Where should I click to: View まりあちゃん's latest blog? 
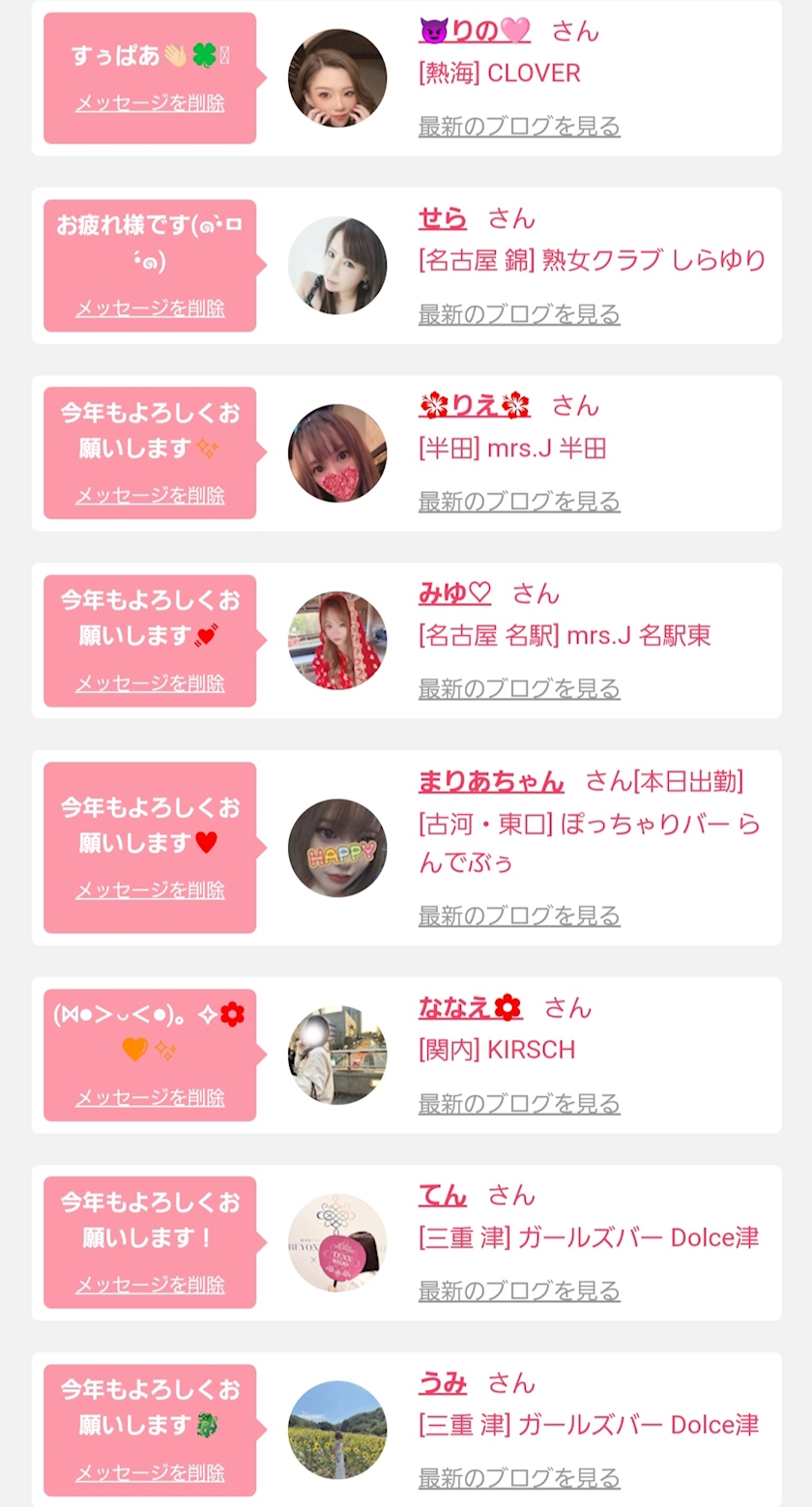(x=519, y=915)
